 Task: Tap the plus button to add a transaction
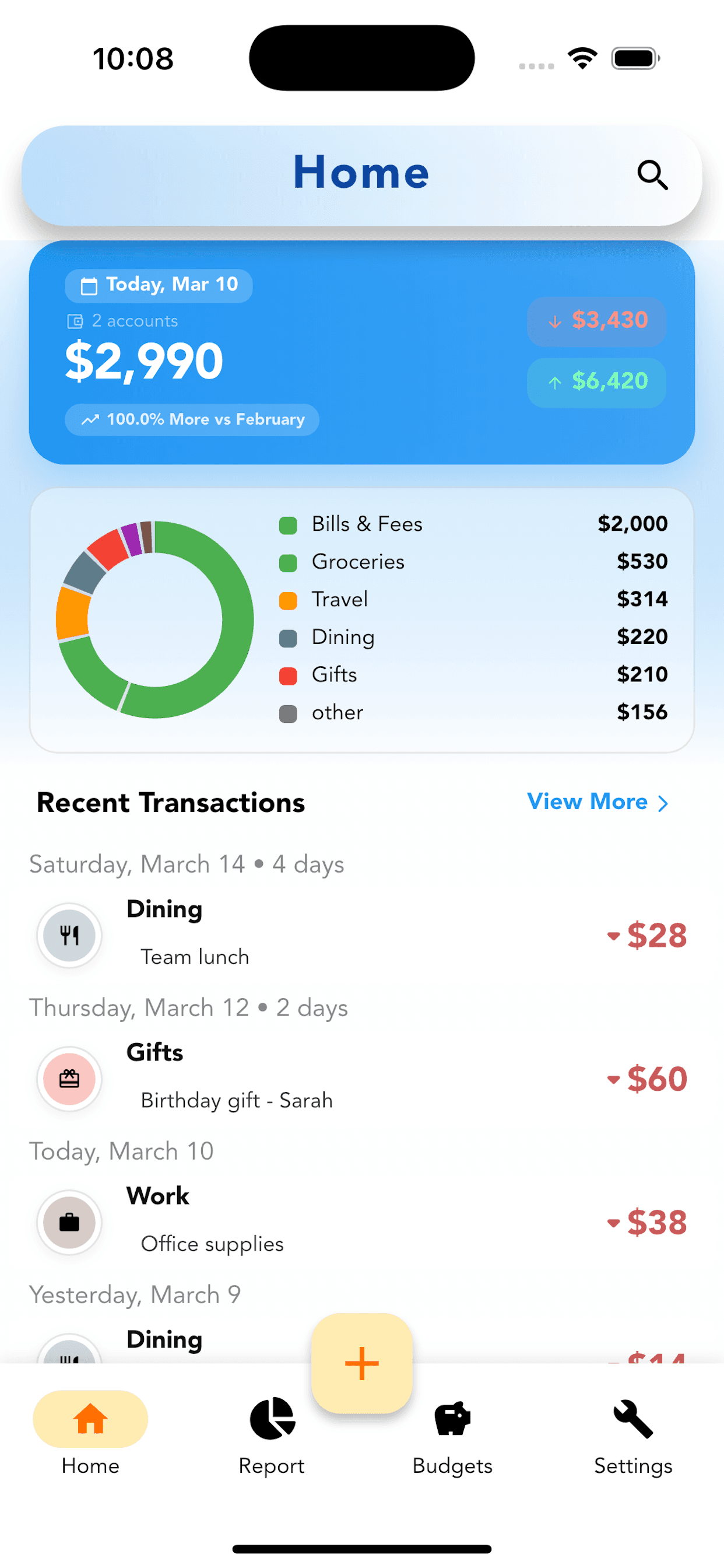361,1363
